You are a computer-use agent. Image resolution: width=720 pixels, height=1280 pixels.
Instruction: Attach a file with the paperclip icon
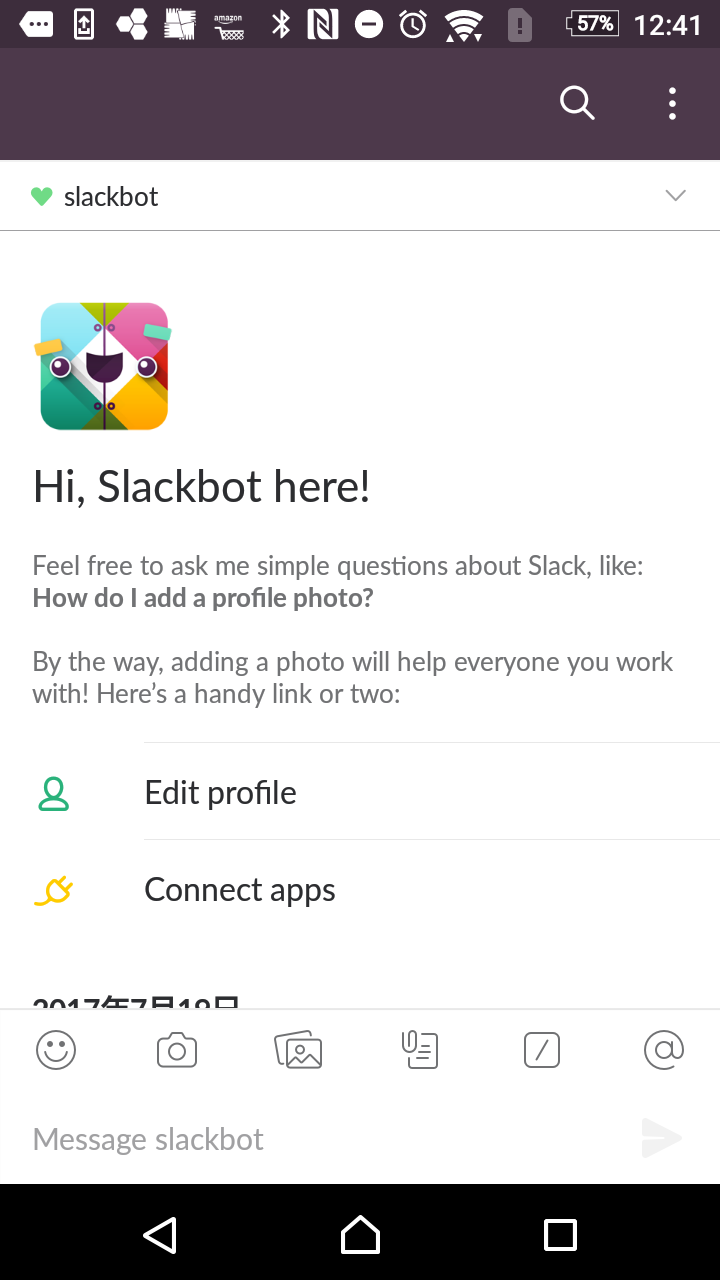tap(420, 1050)
